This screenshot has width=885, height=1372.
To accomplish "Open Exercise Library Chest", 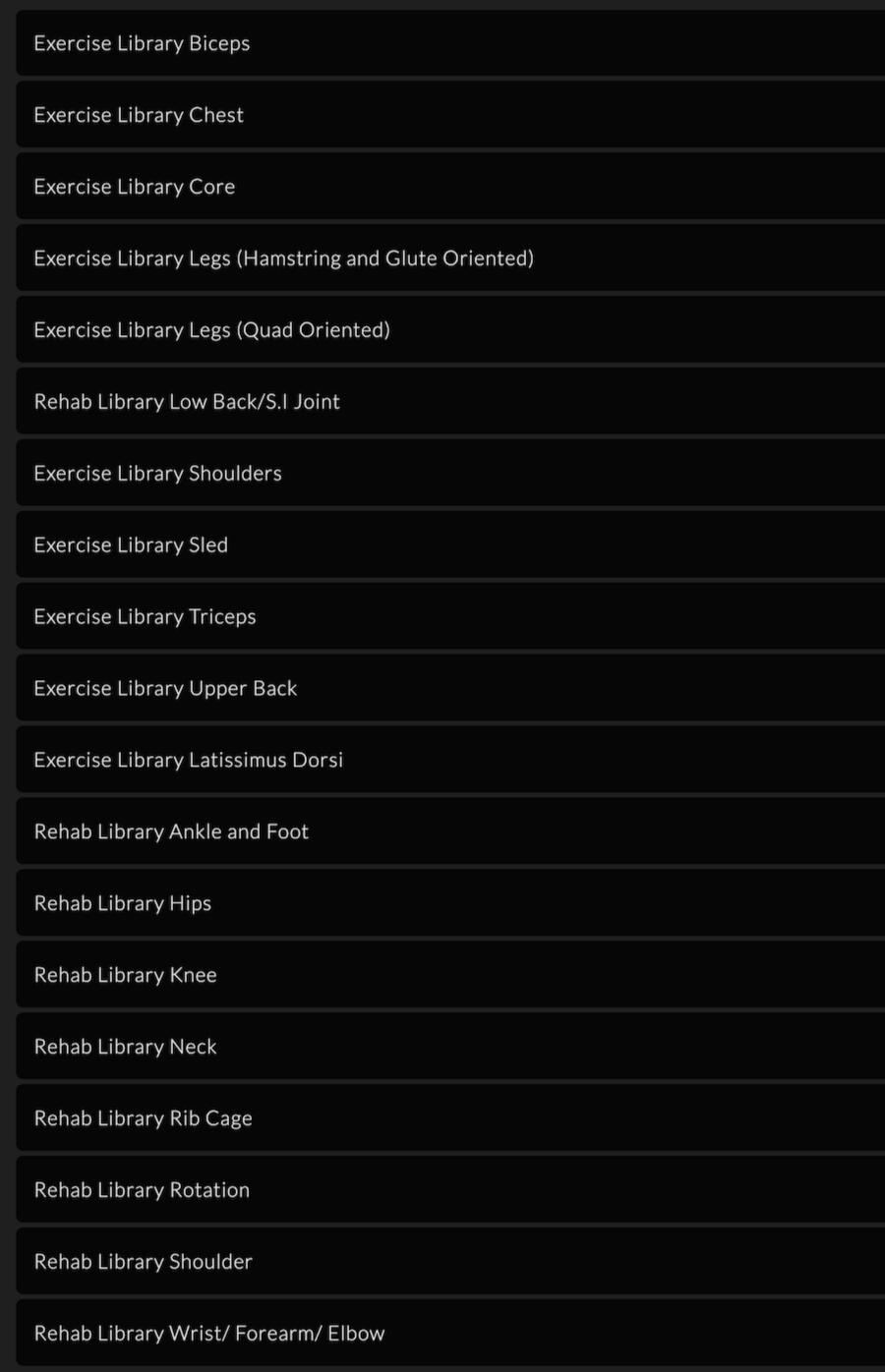I will [x=139, y=115].
